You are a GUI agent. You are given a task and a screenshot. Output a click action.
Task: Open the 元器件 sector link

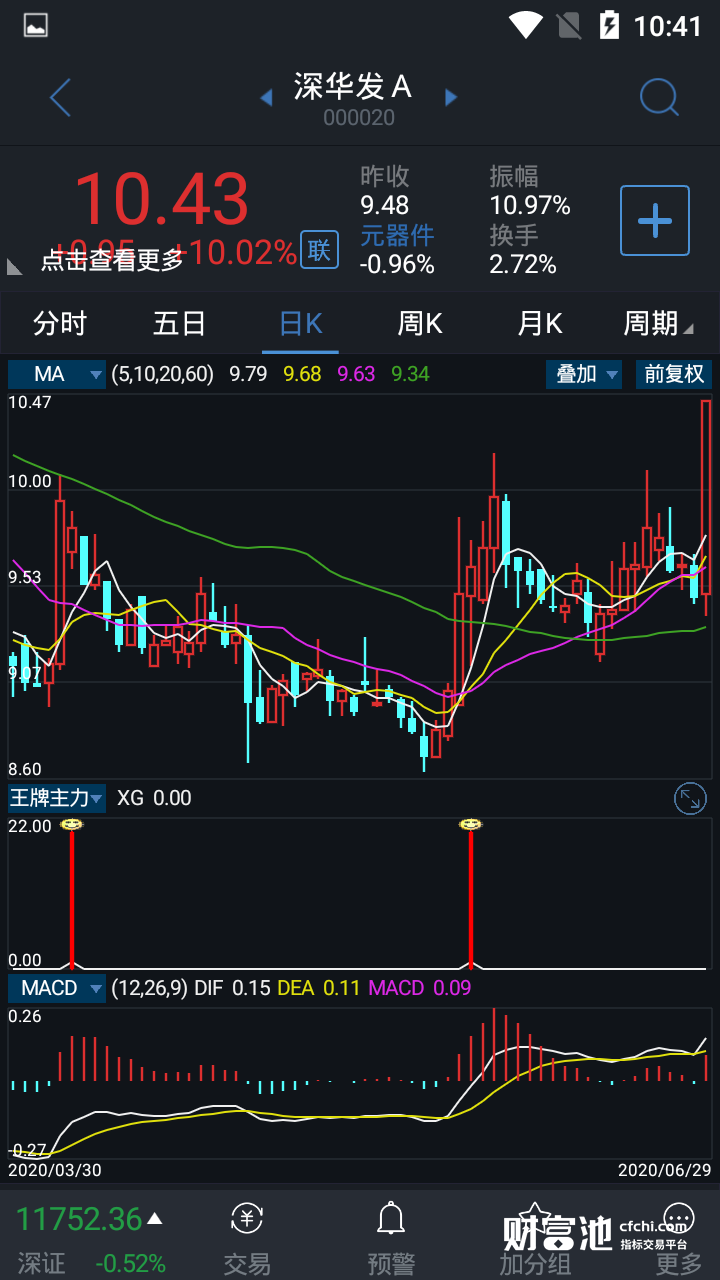pyautogui.click(x=397, y=235)
